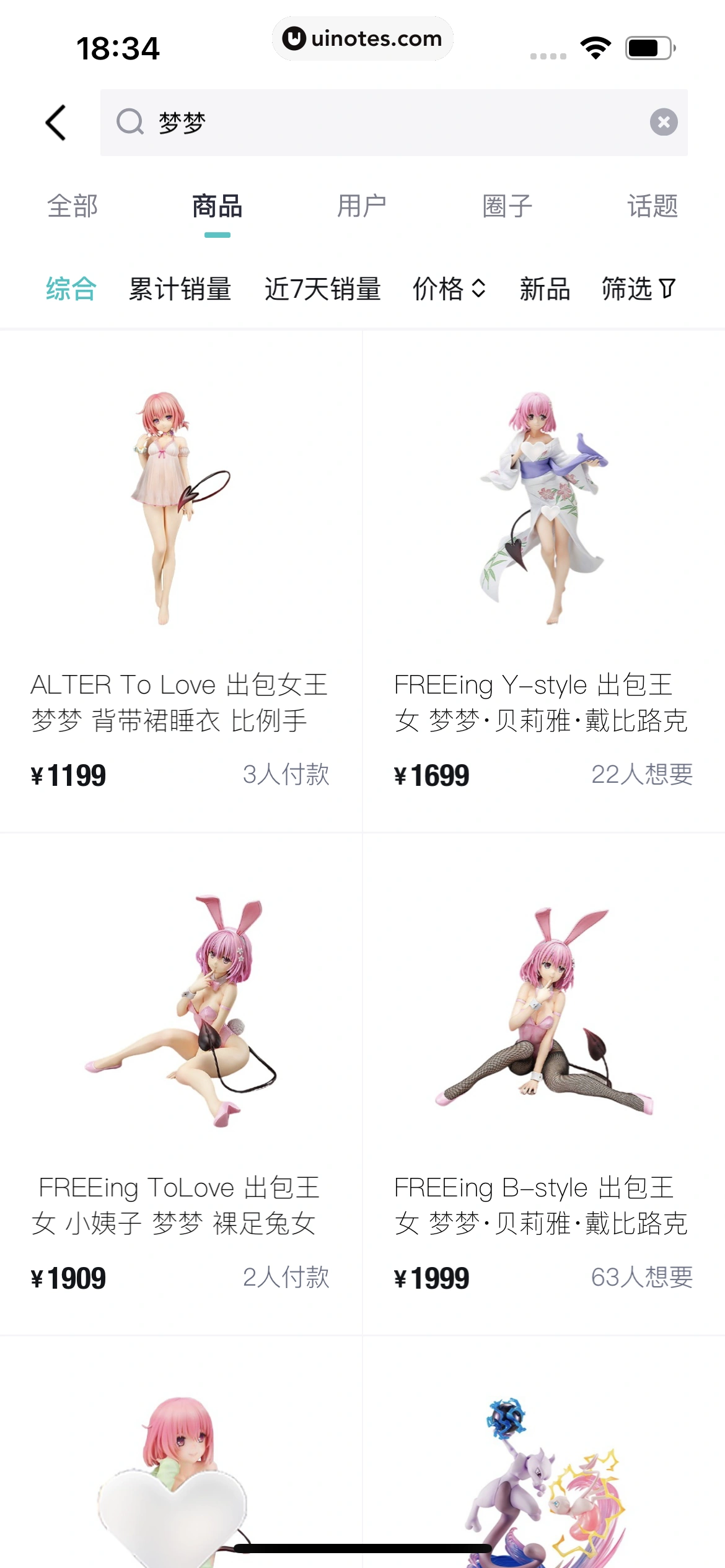Viewport: 725px width, 1568px height.
Task: Switch to the 全部 tab
Action: click(x=72, y=206)
